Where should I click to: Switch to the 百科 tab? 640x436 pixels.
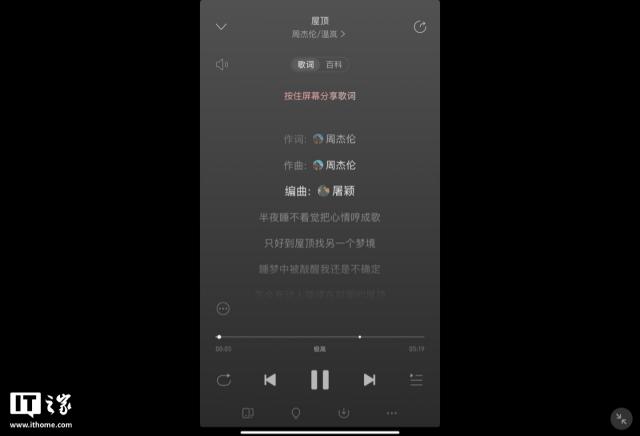(333, 65)
